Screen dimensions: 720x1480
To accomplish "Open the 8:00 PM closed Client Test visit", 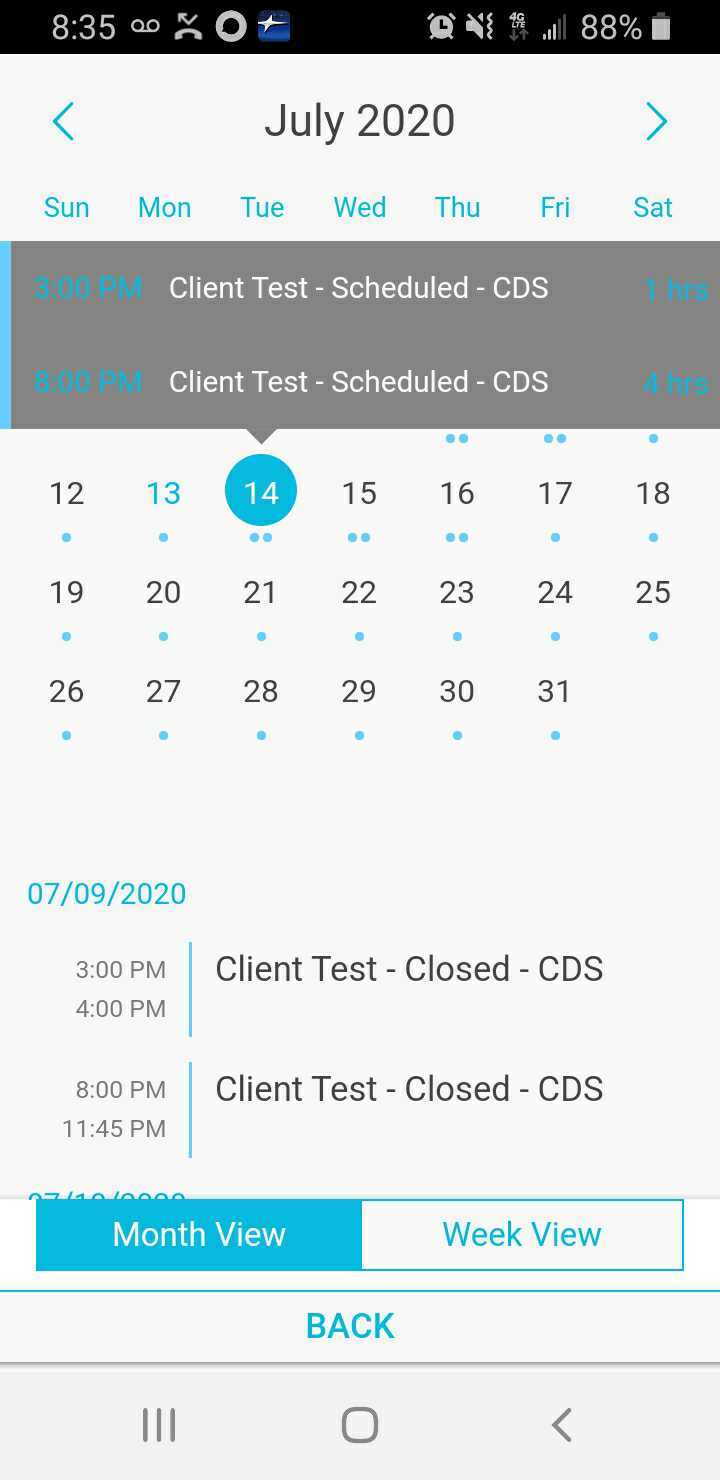I will (x=360, y=1109).
